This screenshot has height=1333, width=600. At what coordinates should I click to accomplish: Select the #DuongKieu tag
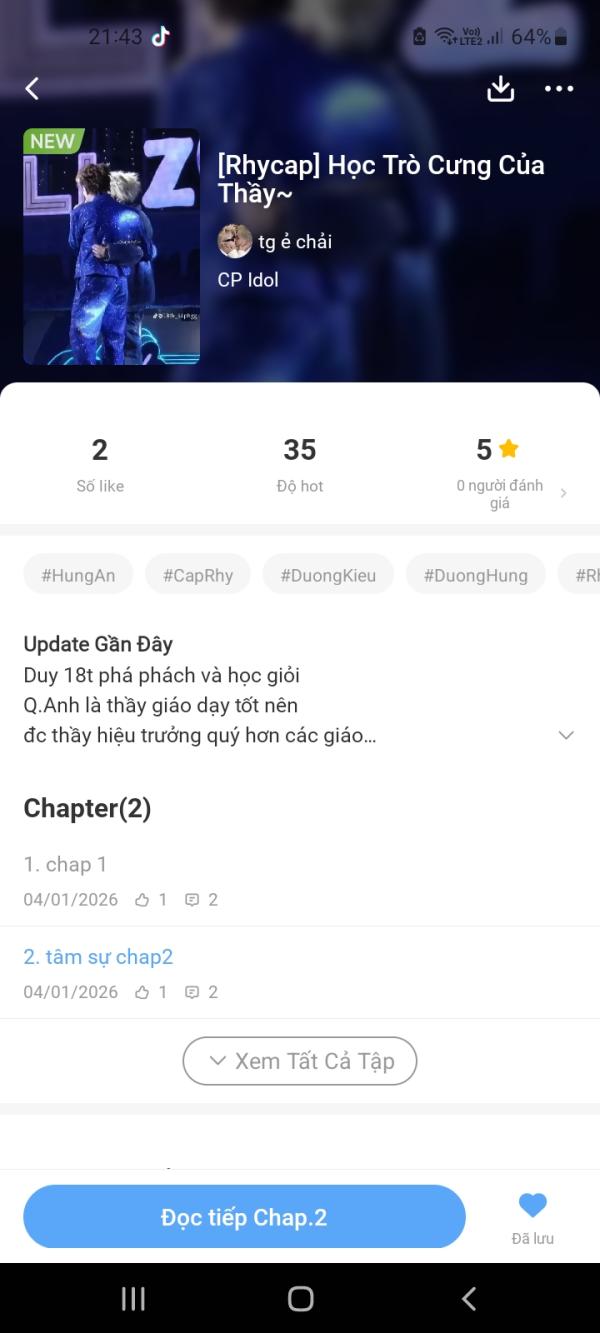(328, 575)
